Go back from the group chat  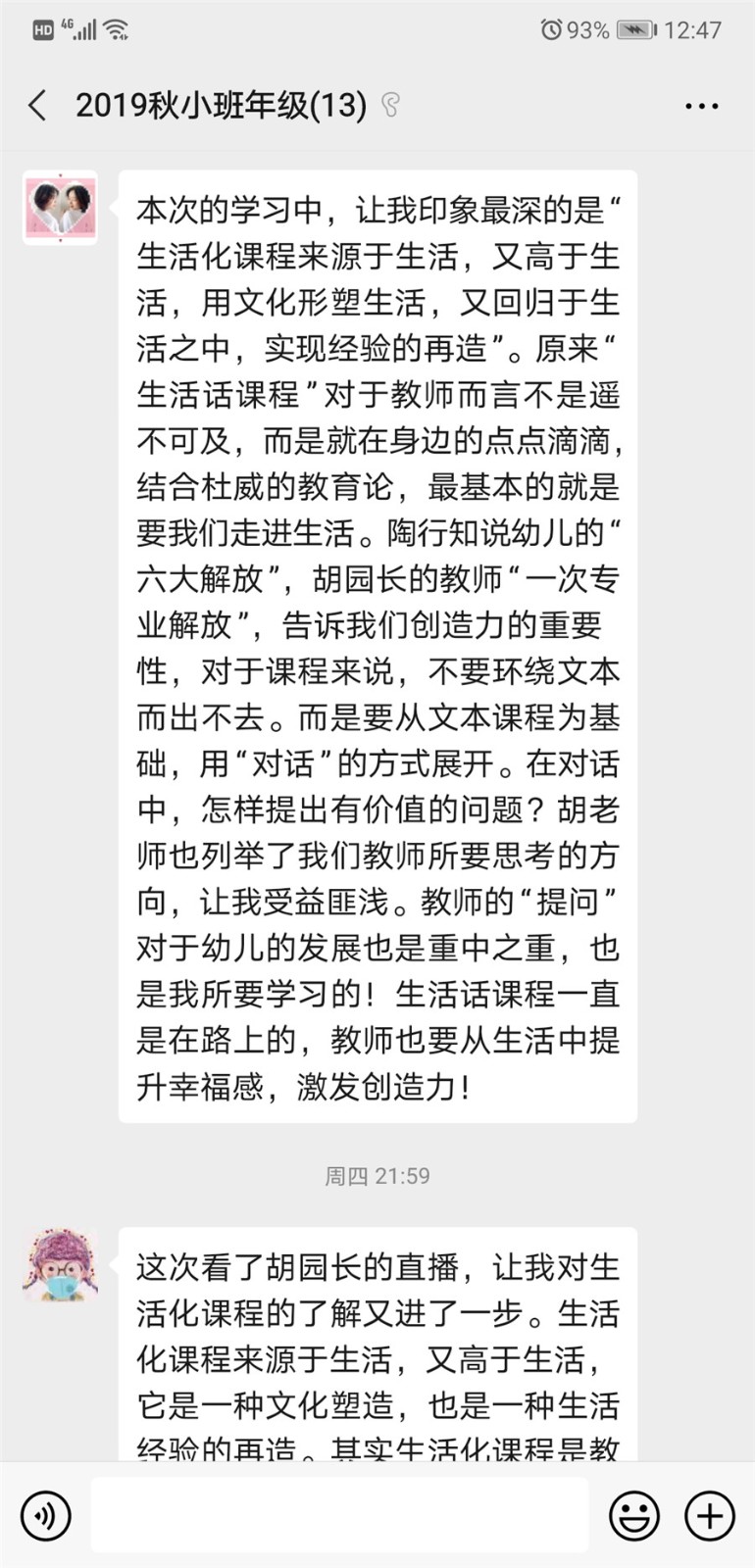(37, 105)
